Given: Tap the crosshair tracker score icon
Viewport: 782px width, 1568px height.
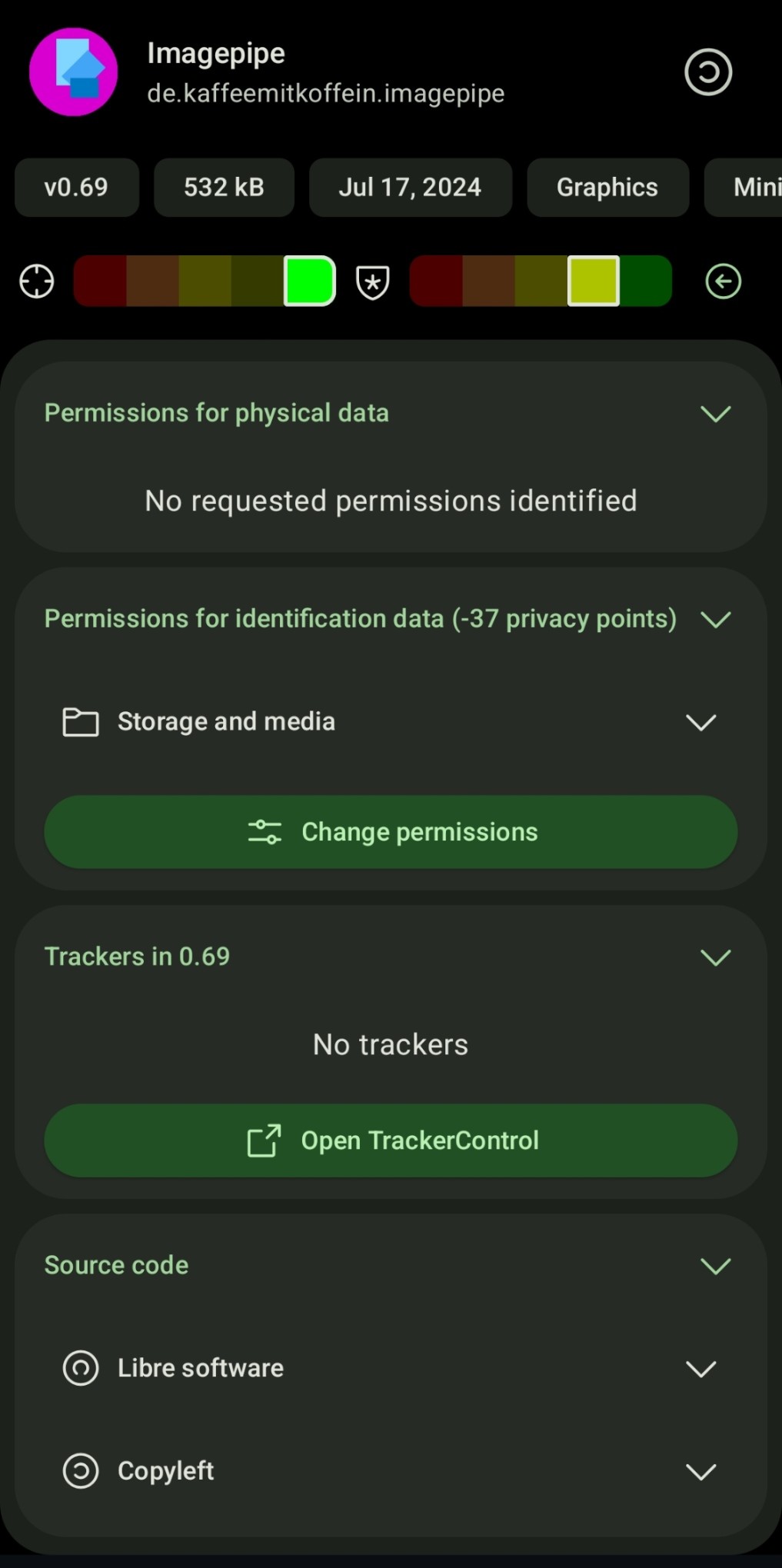Looking at the screenshot, I should pos(37,281).
